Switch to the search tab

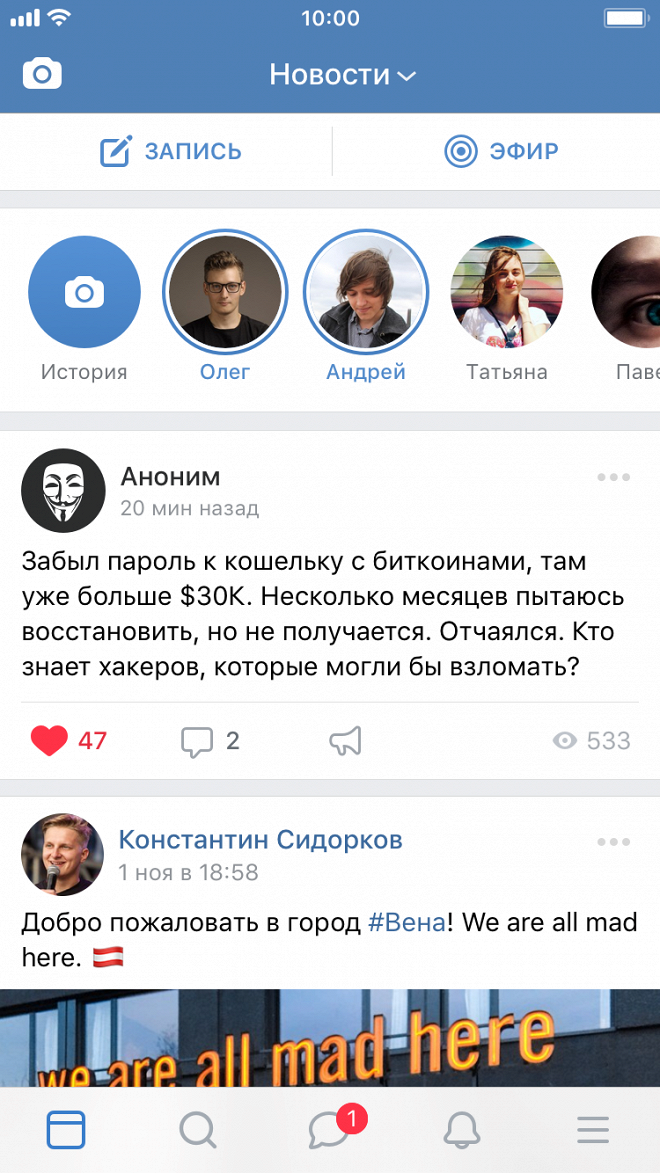[198, 1130]
